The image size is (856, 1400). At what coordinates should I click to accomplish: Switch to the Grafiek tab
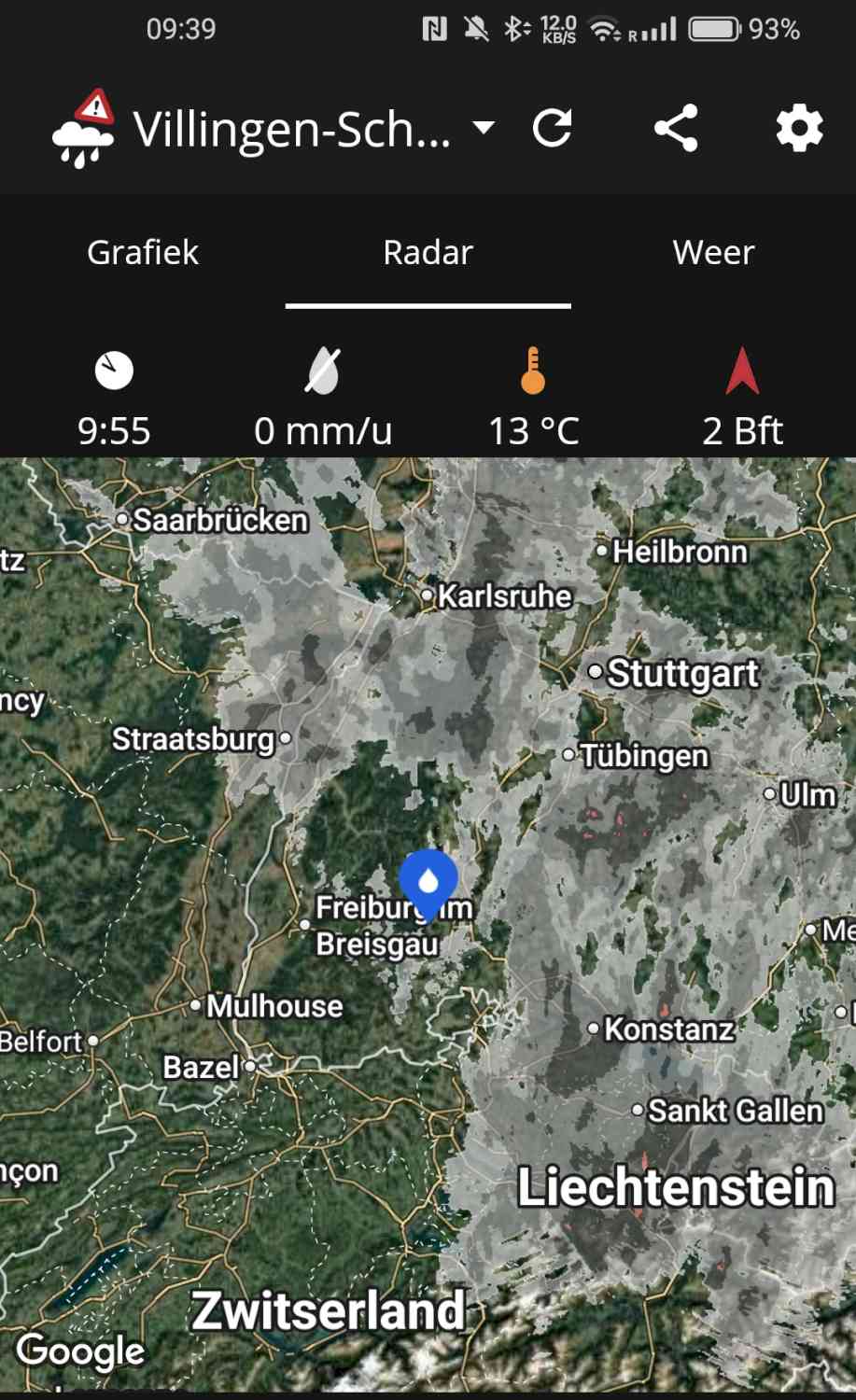[143, 253]
